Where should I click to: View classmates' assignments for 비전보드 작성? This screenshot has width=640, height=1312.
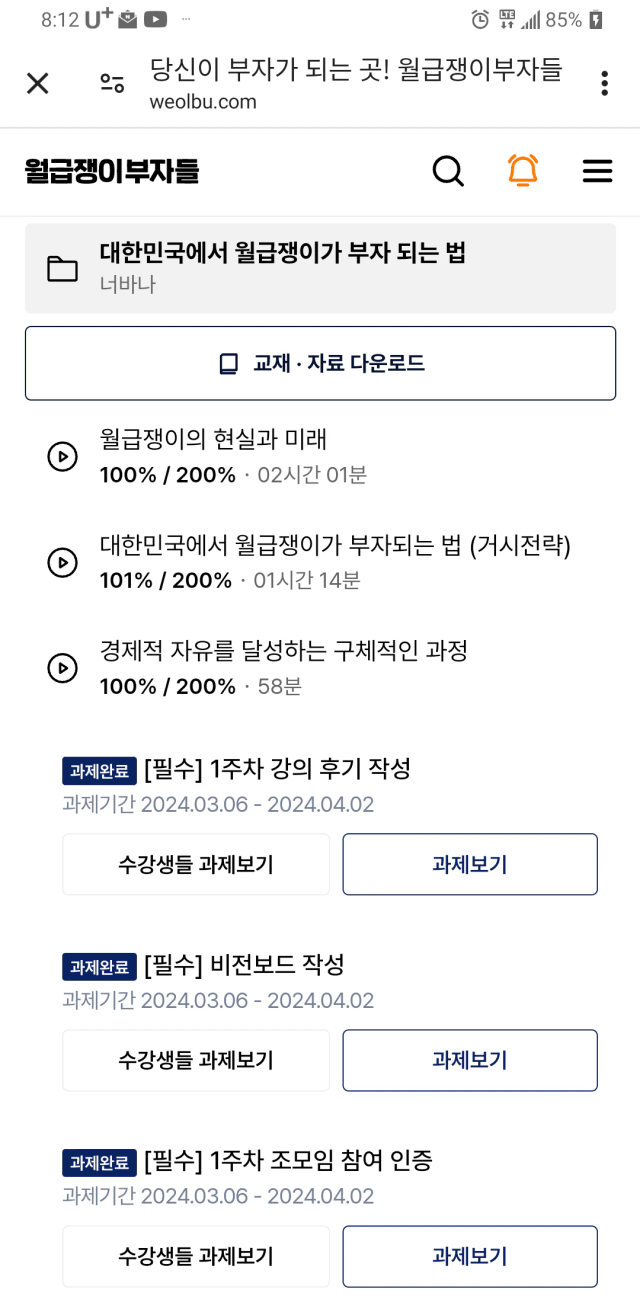196,1060
